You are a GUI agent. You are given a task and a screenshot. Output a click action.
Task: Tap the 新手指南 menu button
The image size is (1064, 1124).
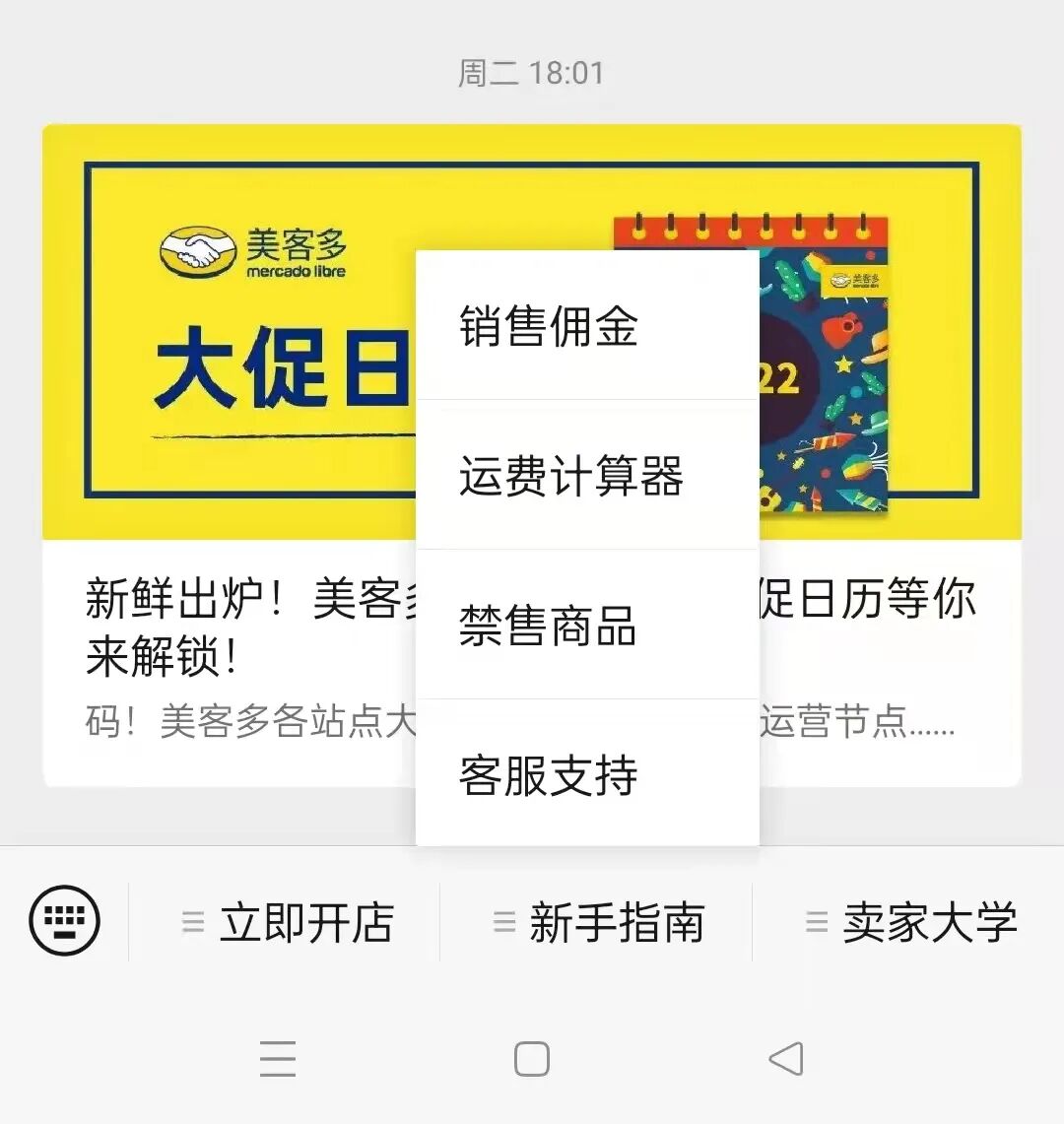coord(597,923)
